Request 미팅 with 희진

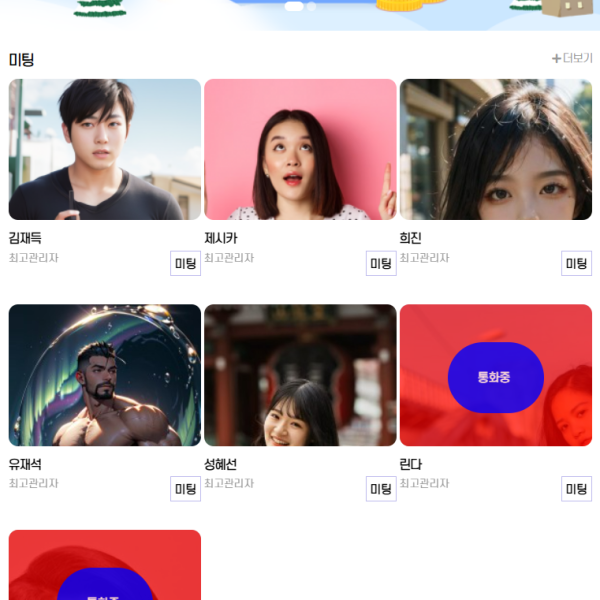(x=576, y=264)
